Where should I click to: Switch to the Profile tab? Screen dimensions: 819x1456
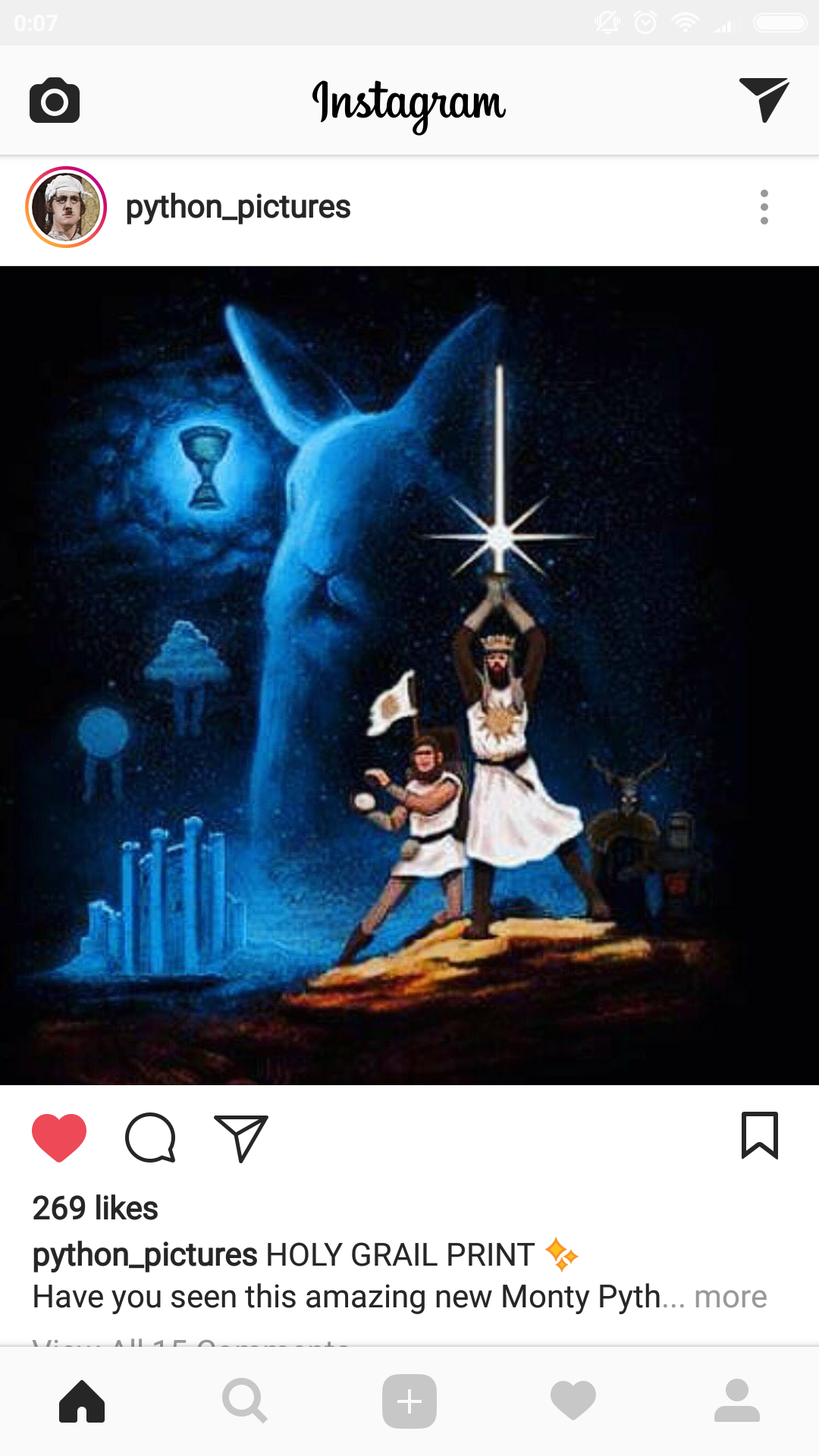tap(737, 1401)
